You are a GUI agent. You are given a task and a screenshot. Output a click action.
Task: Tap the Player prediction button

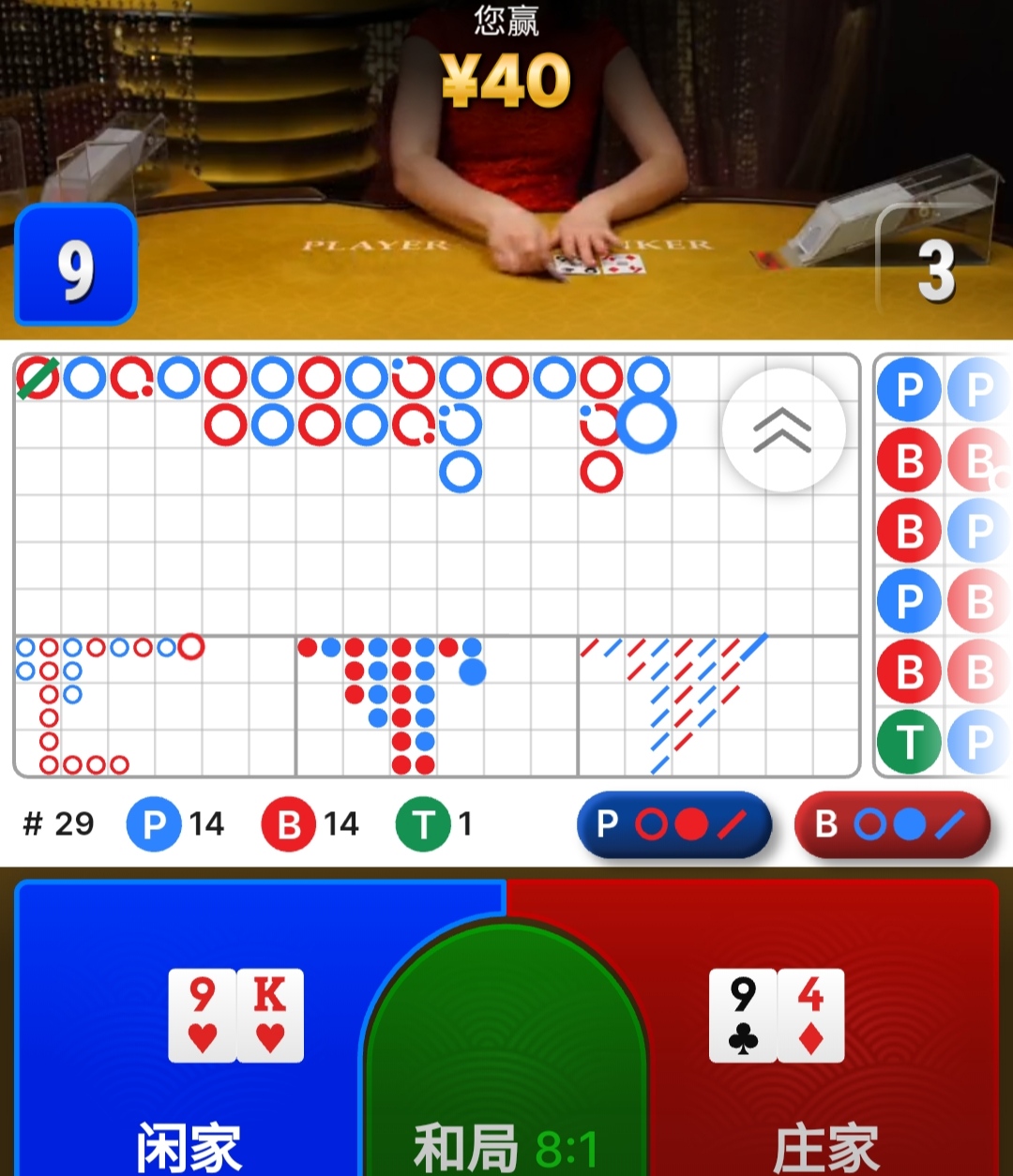click(674, 825)
